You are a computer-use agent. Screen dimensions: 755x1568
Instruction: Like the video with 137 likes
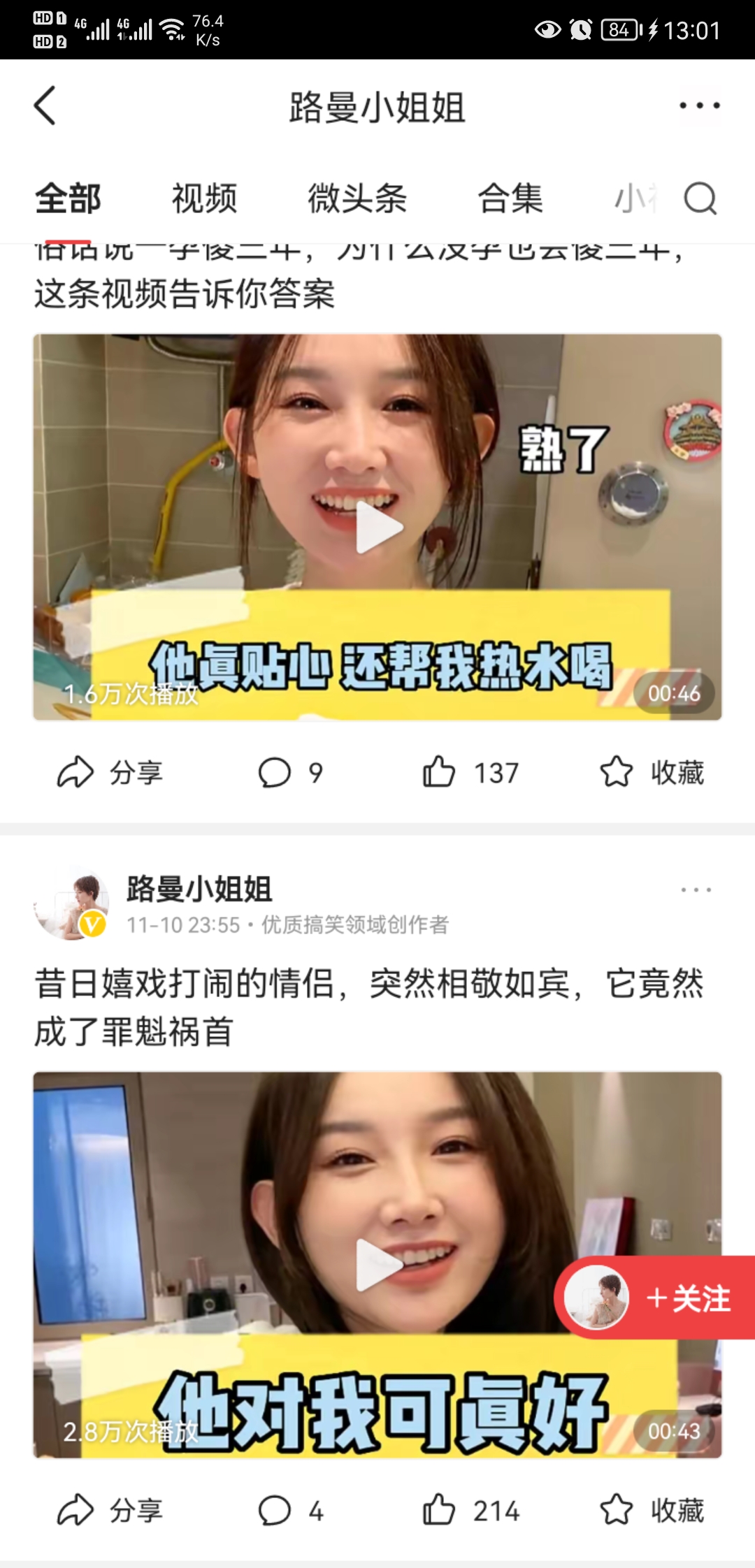coord(470,773)
